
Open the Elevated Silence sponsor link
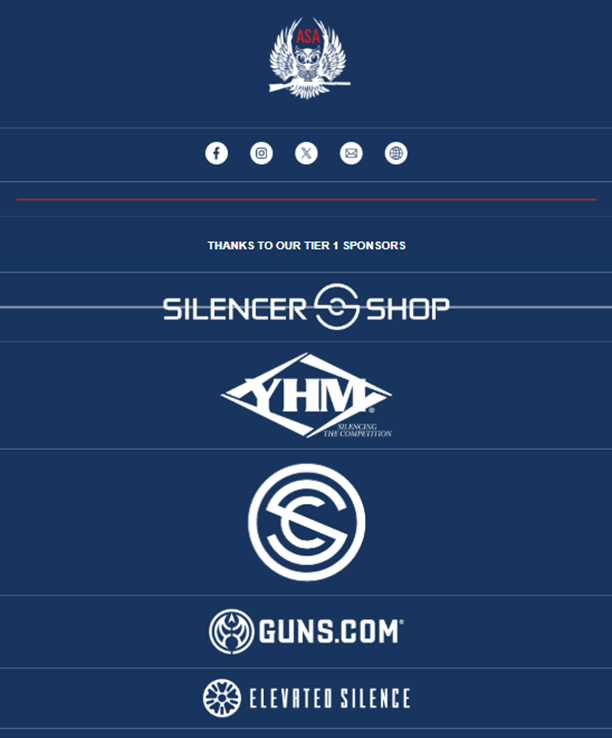306,698
